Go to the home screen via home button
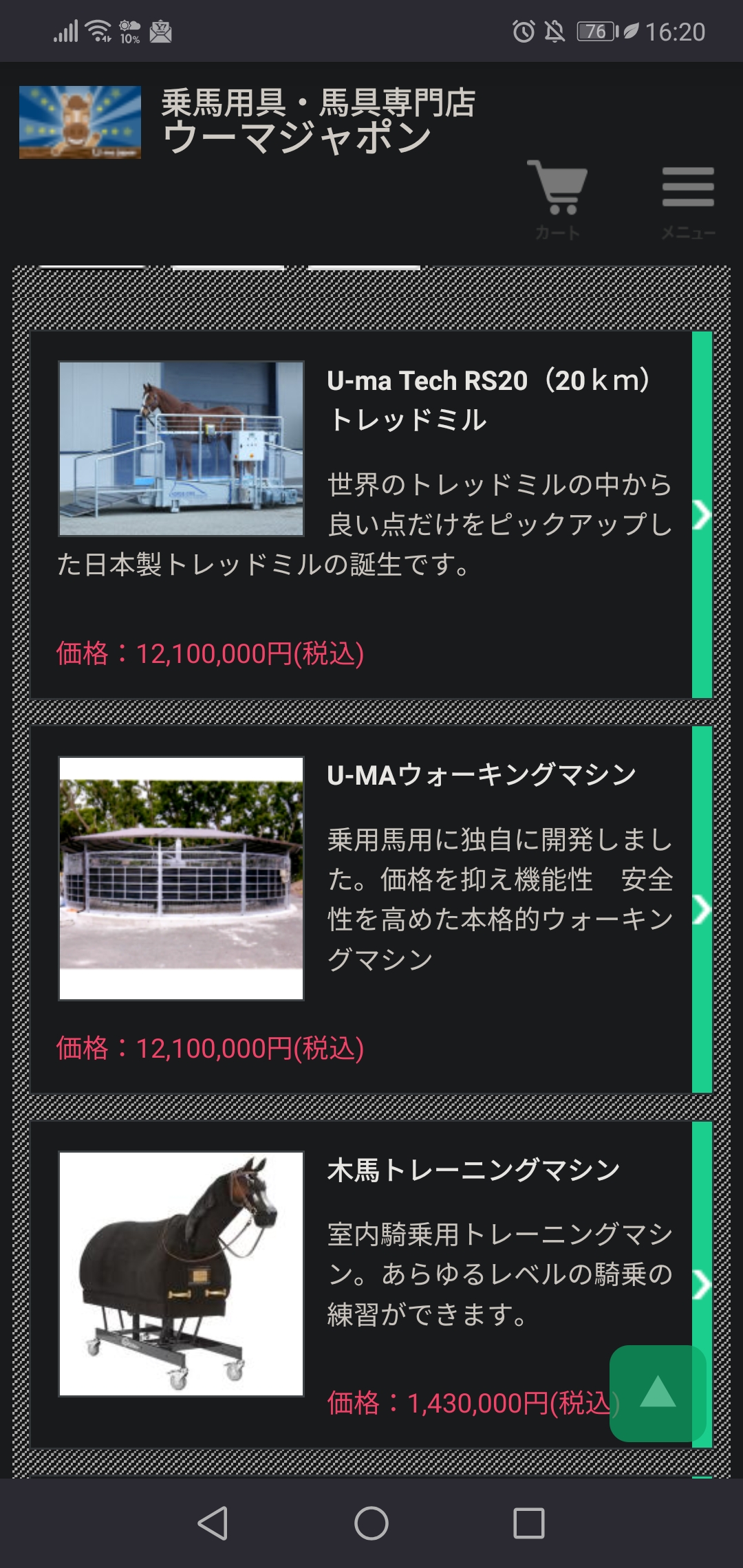The width and height of the screenshot is (743, 1568). [x=371, y=1523]
